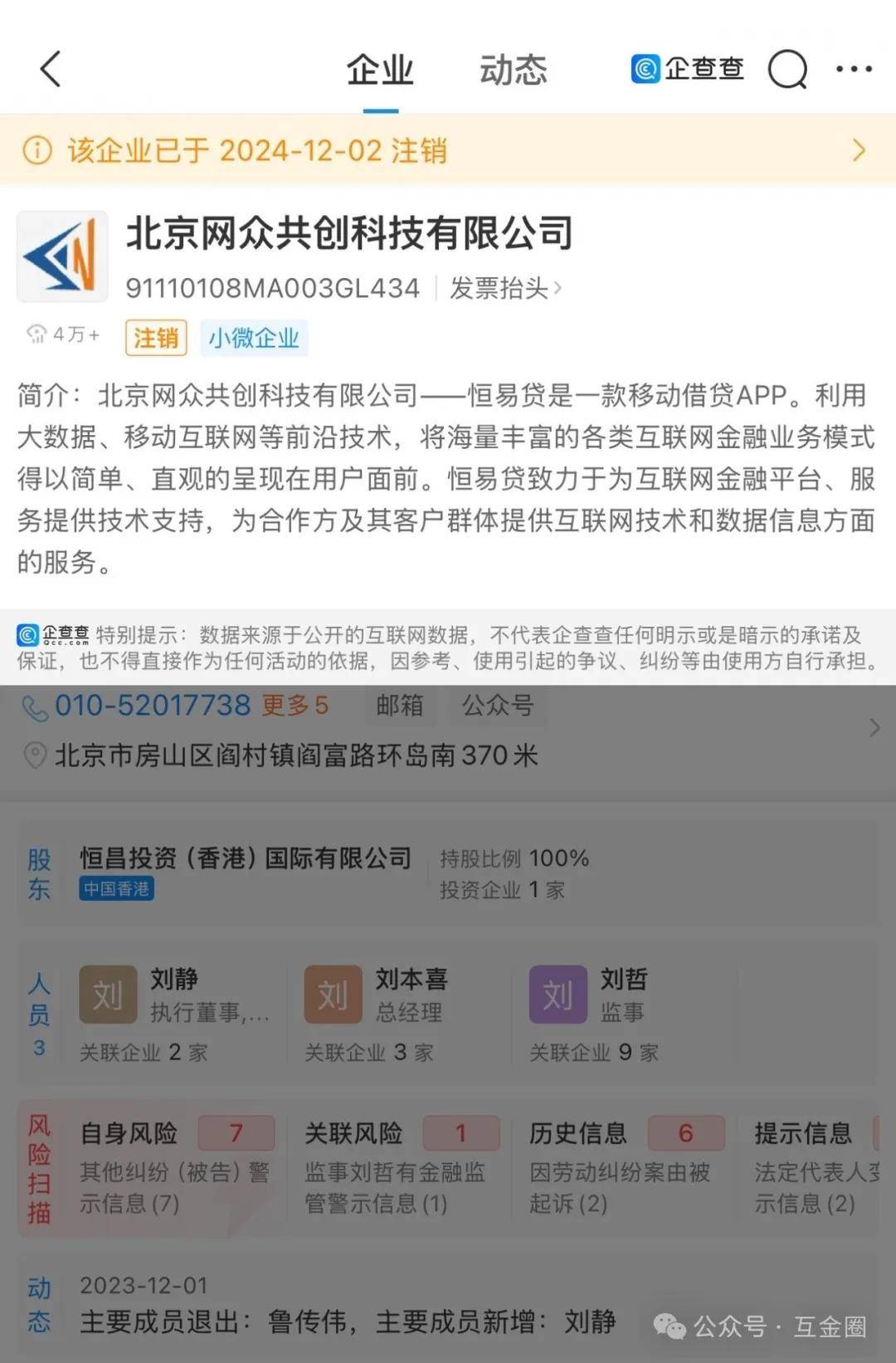
Task: Open the 2024-12-02 注销 notice banner
Action: coord(448,150)
